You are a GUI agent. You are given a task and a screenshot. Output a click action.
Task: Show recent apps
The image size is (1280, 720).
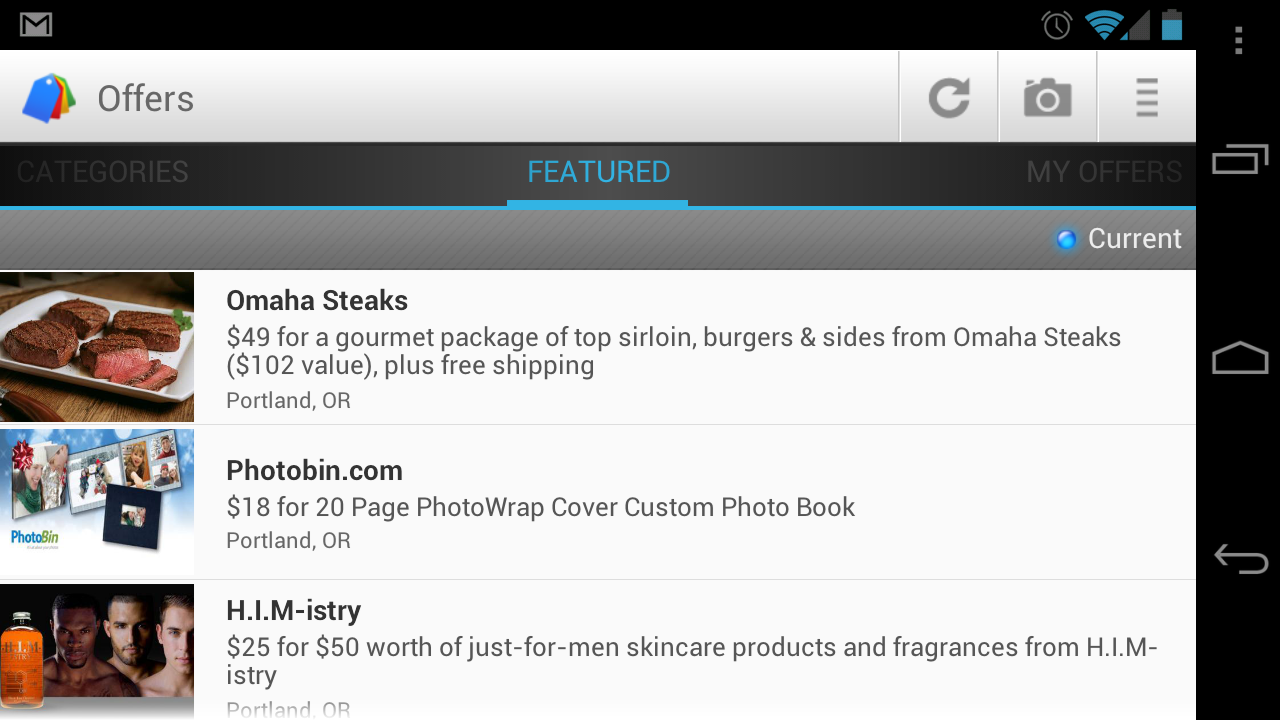point(1240,159)
